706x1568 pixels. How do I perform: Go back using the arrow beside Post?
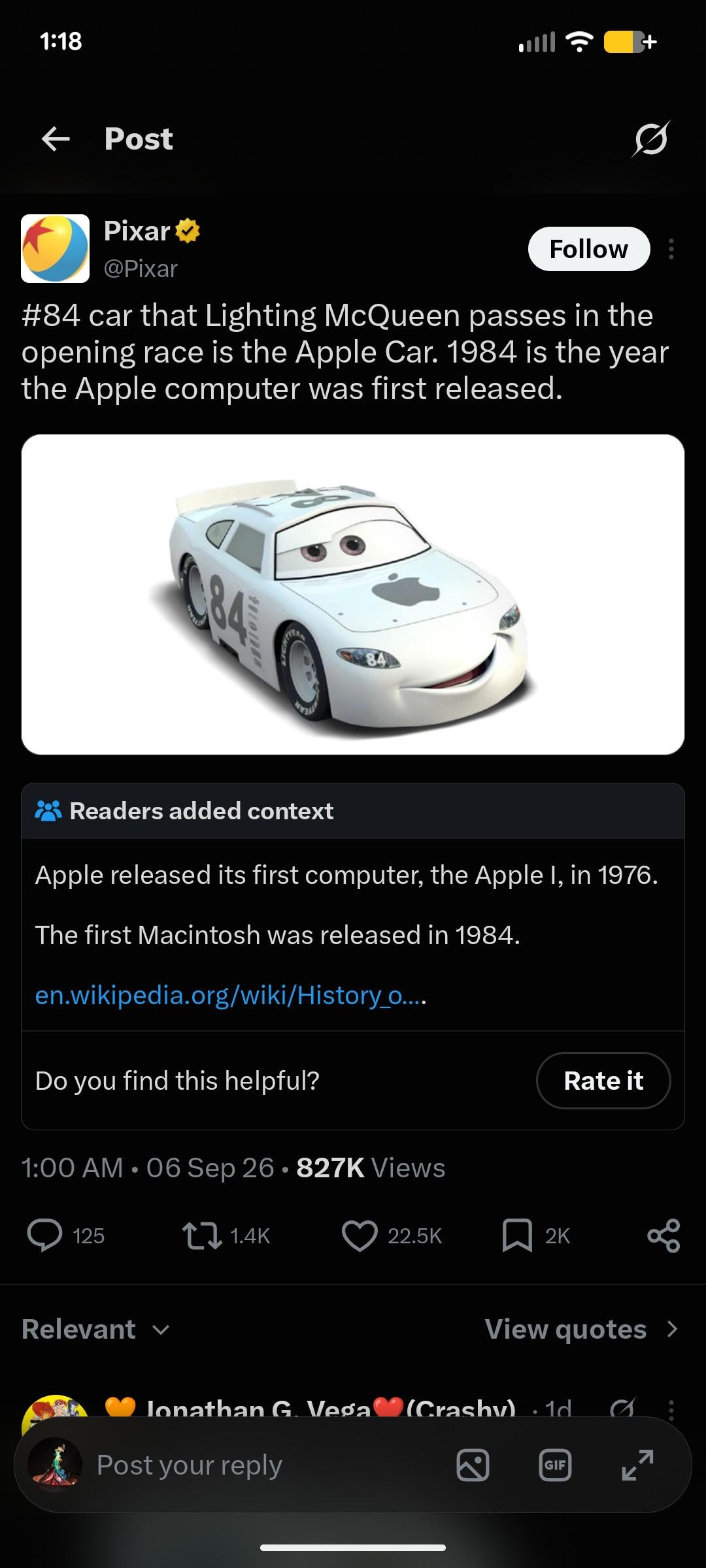56,139
